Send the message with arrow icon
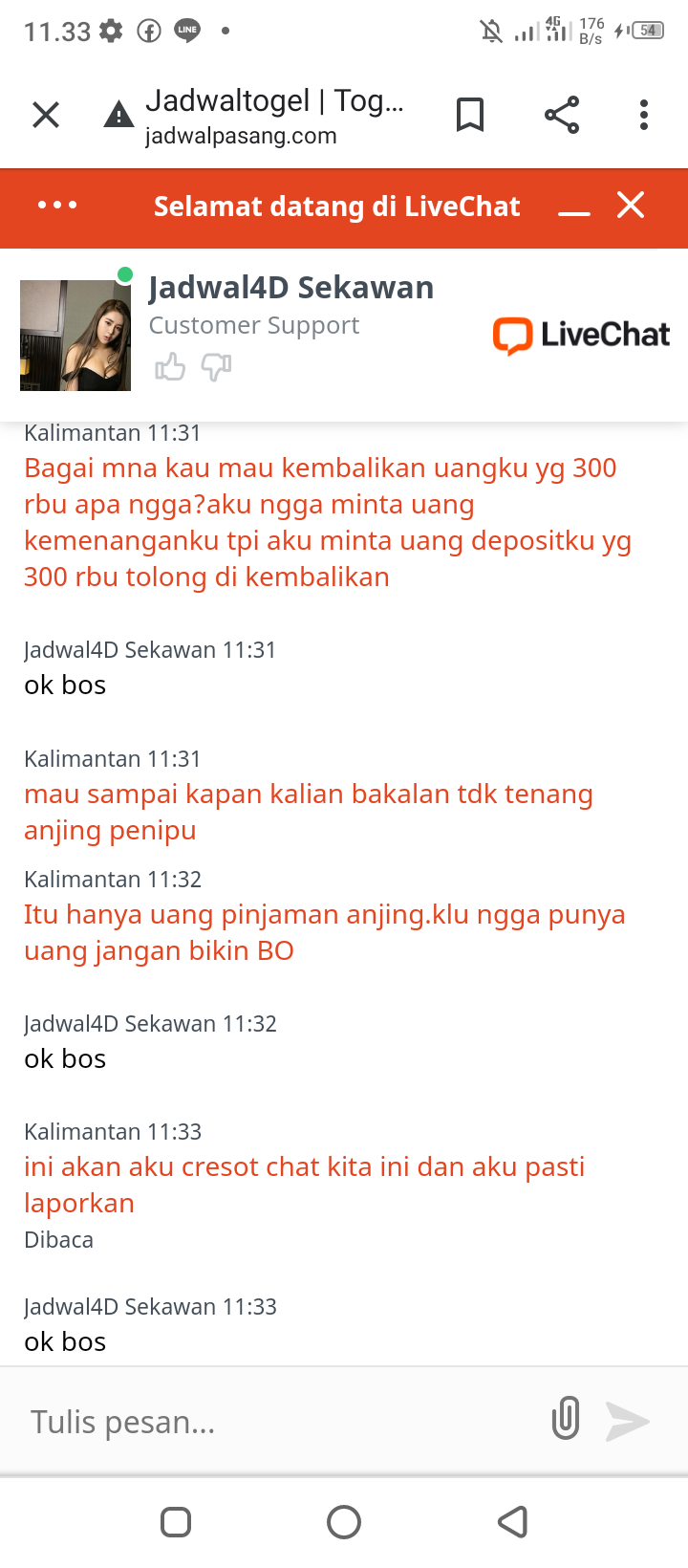688x1568 pixels. (628, 1422)
